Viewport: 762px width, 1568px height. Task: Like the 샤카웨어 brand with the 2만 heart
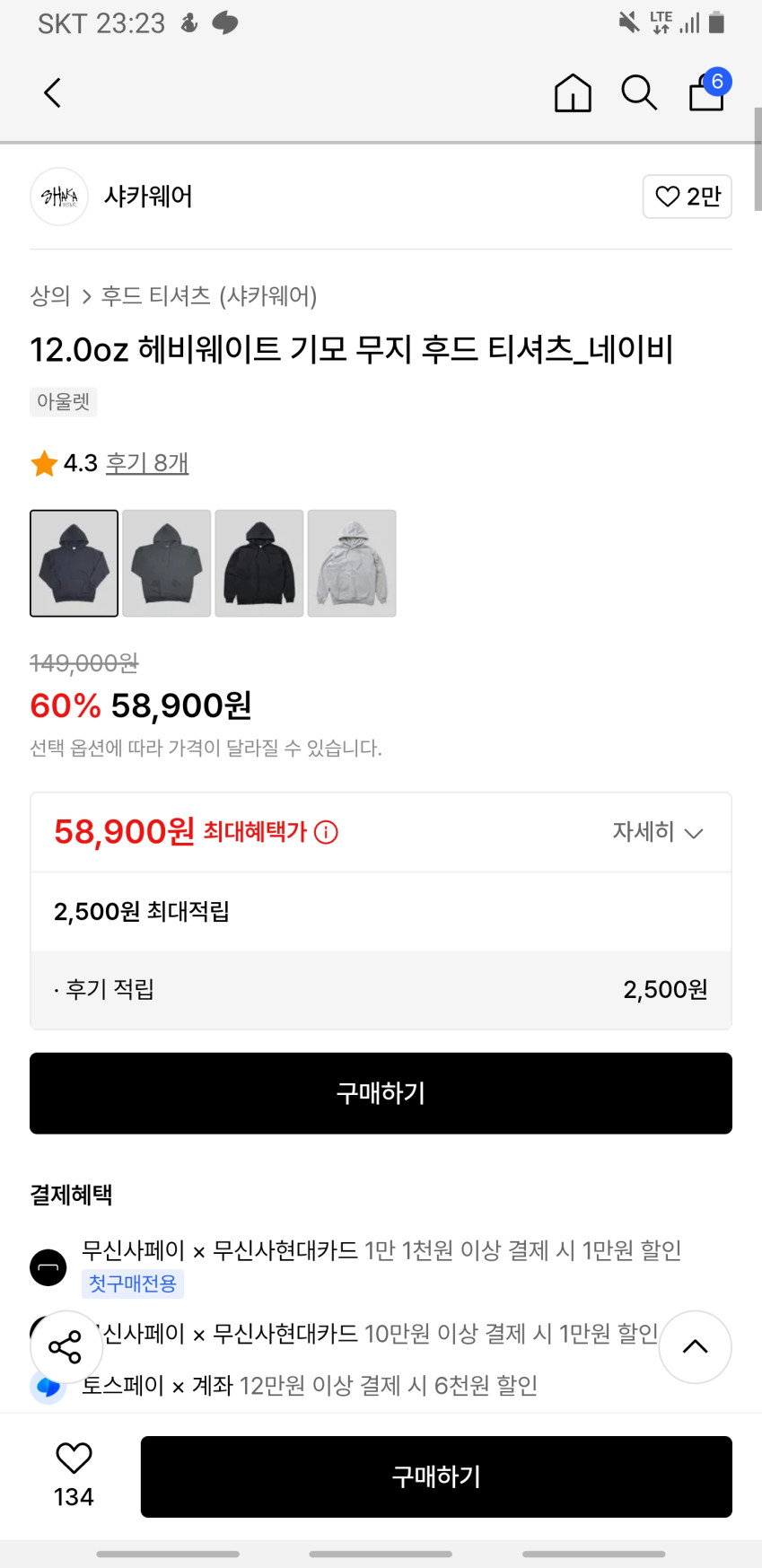click(688, 197)
